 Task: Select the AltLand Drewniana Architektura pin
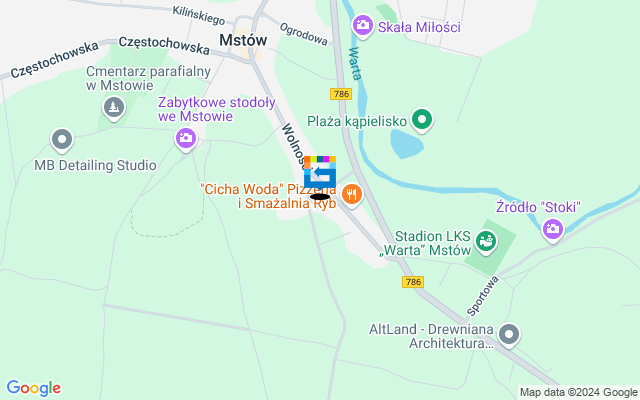[x=510, y=334]
